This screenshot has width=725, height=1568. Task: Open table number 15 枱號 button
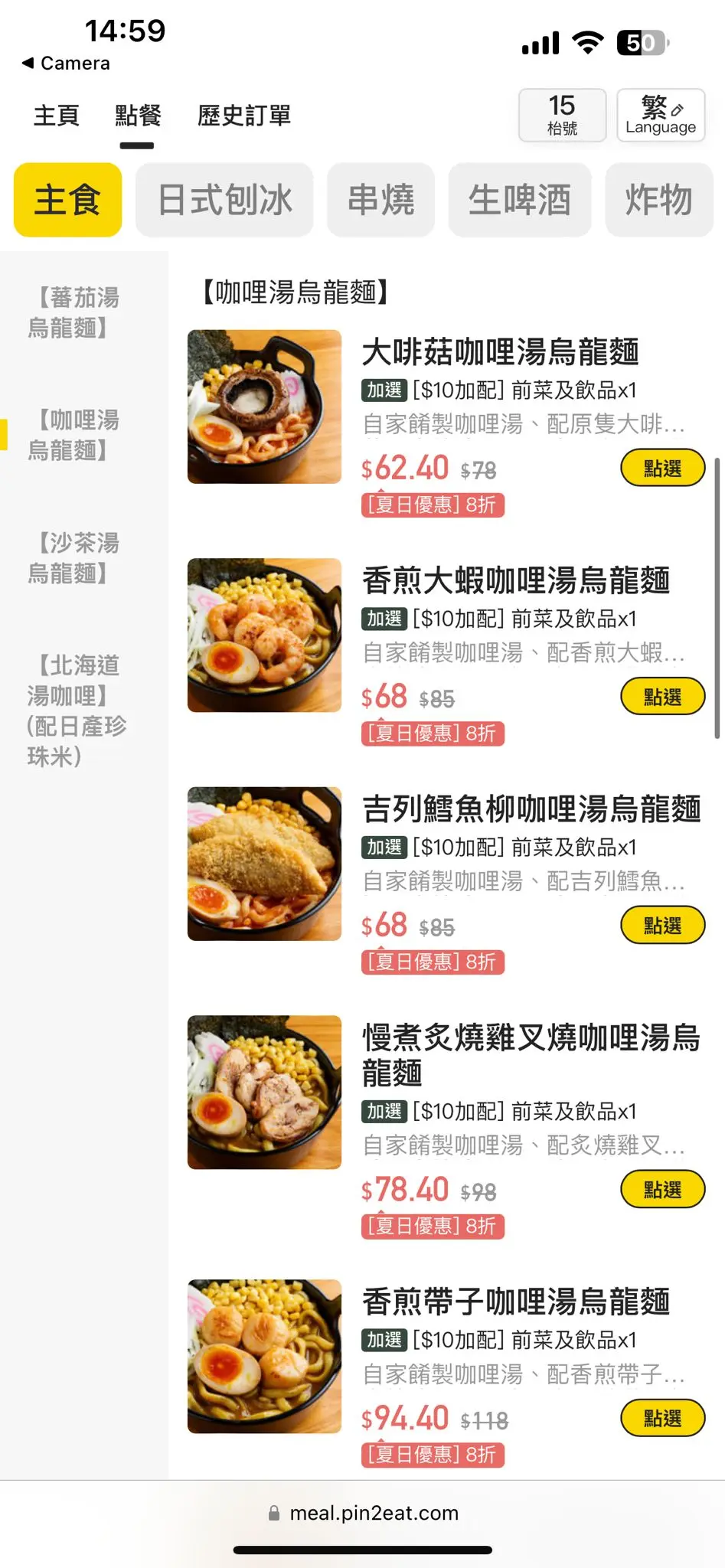tap(562, 115)
